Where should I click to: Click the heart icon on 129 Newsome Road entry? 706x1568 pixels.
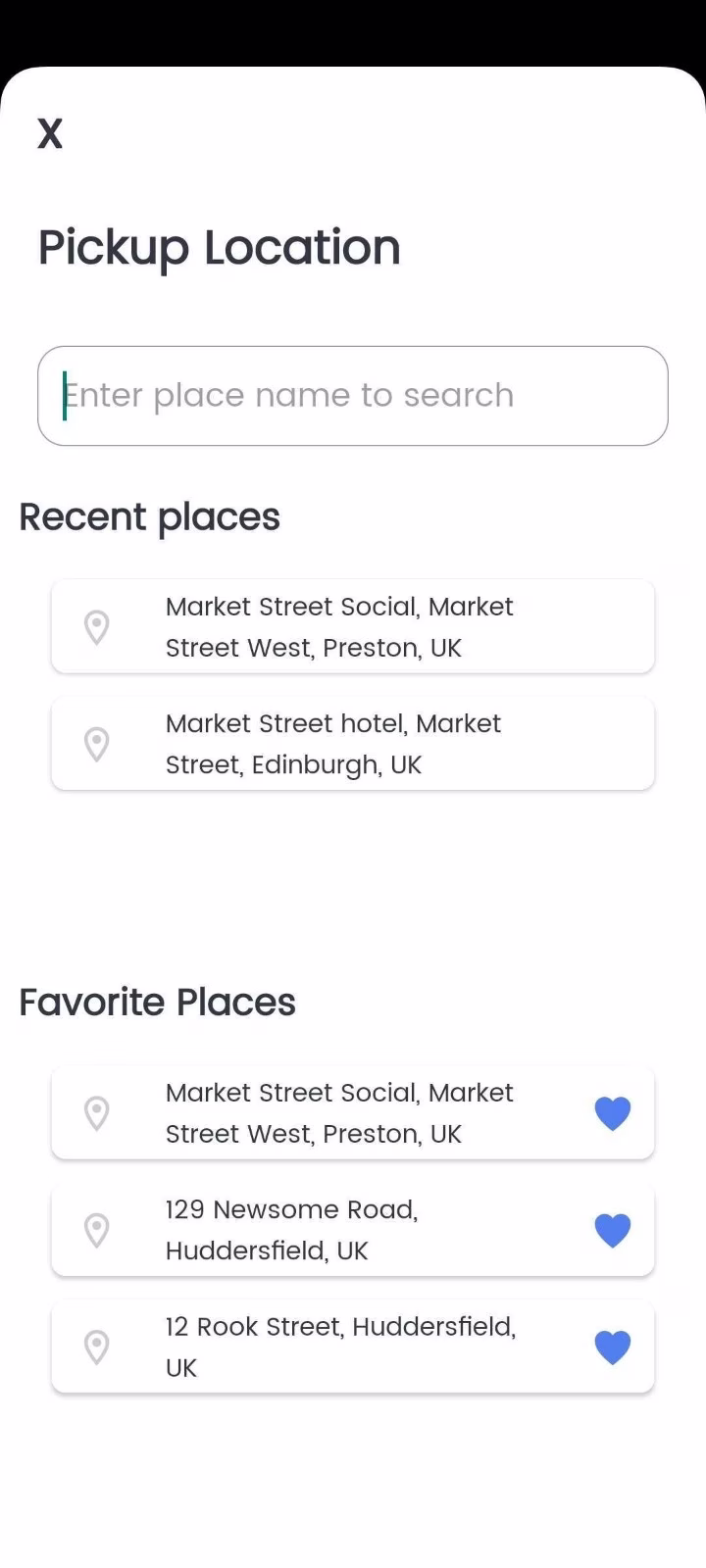[612, 1230]
